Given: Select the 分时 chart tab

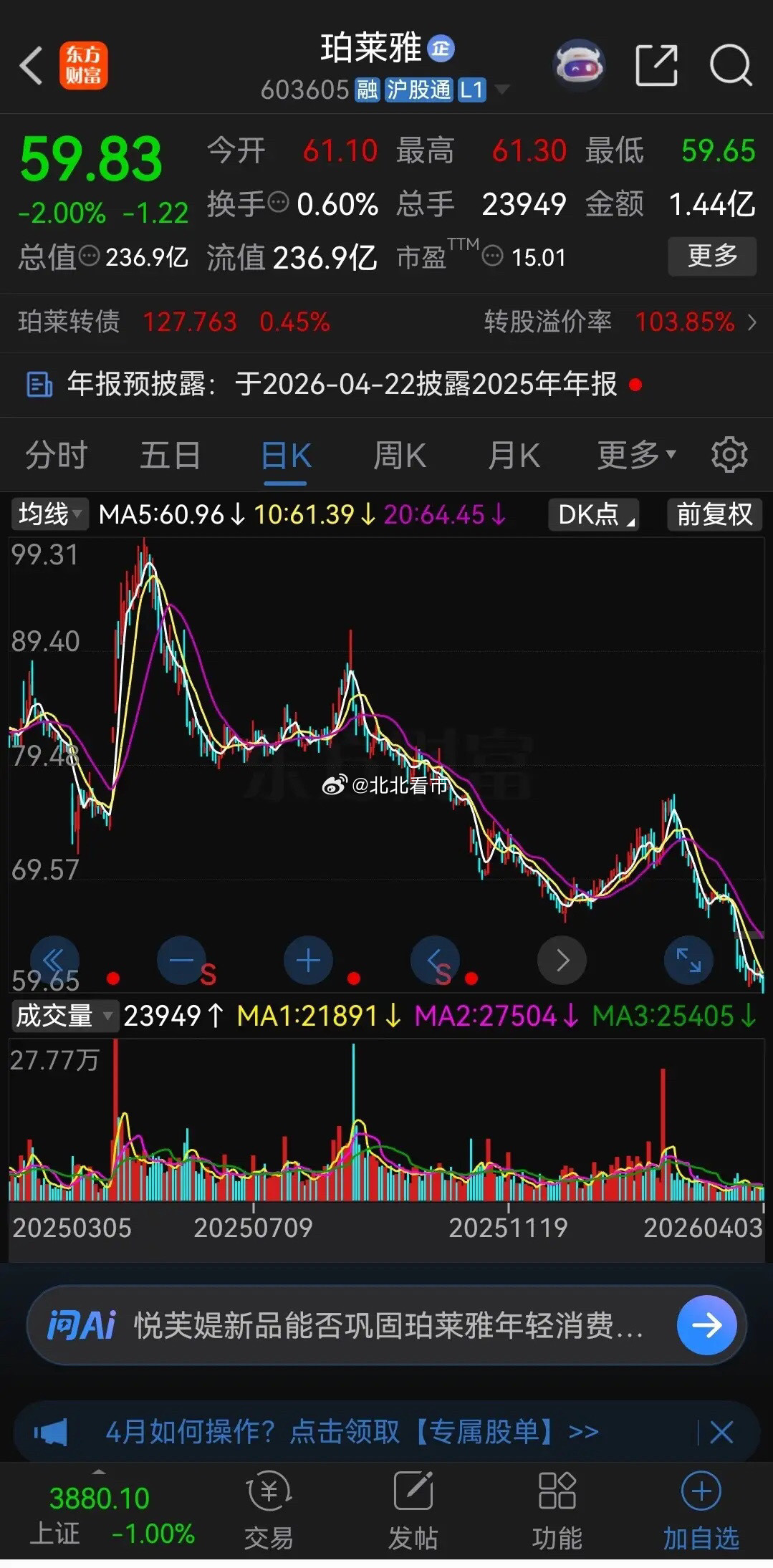Looking at the screenshot, I should (56, 454).
